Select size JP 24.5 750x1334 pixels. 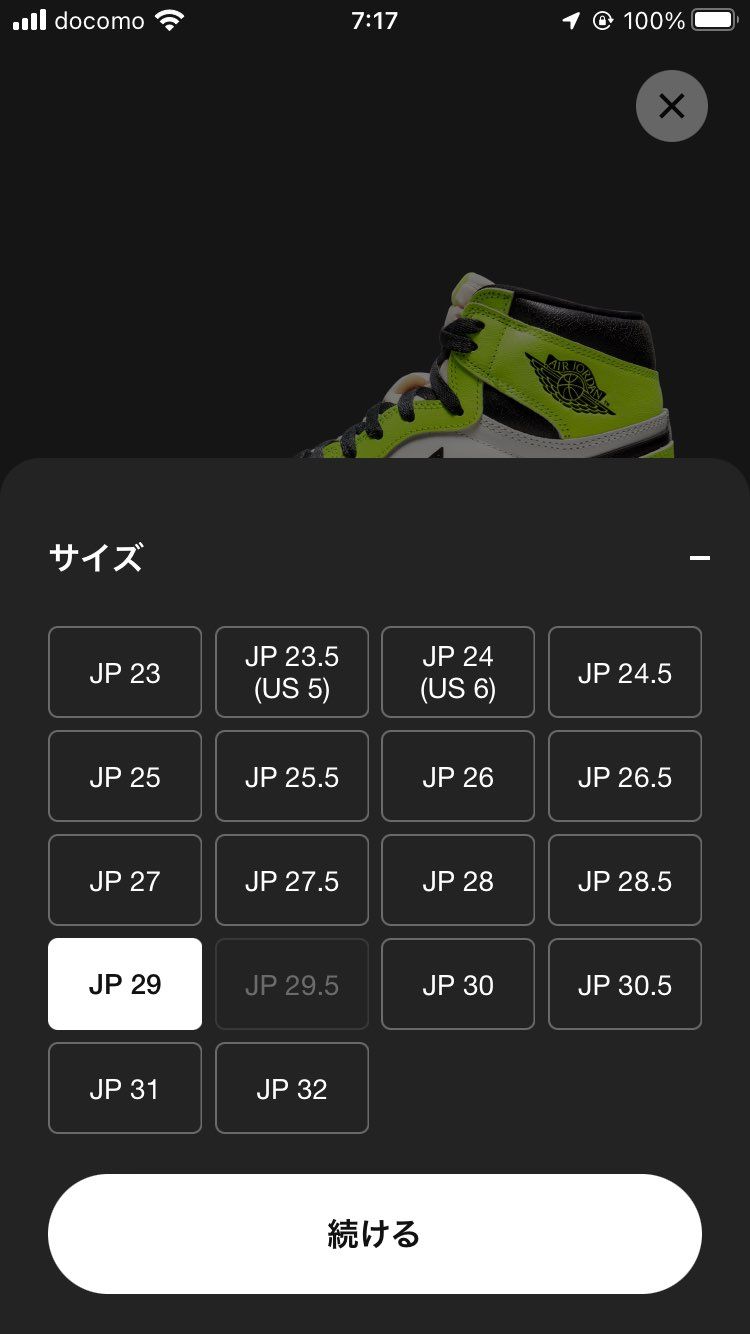coord(624,671)
